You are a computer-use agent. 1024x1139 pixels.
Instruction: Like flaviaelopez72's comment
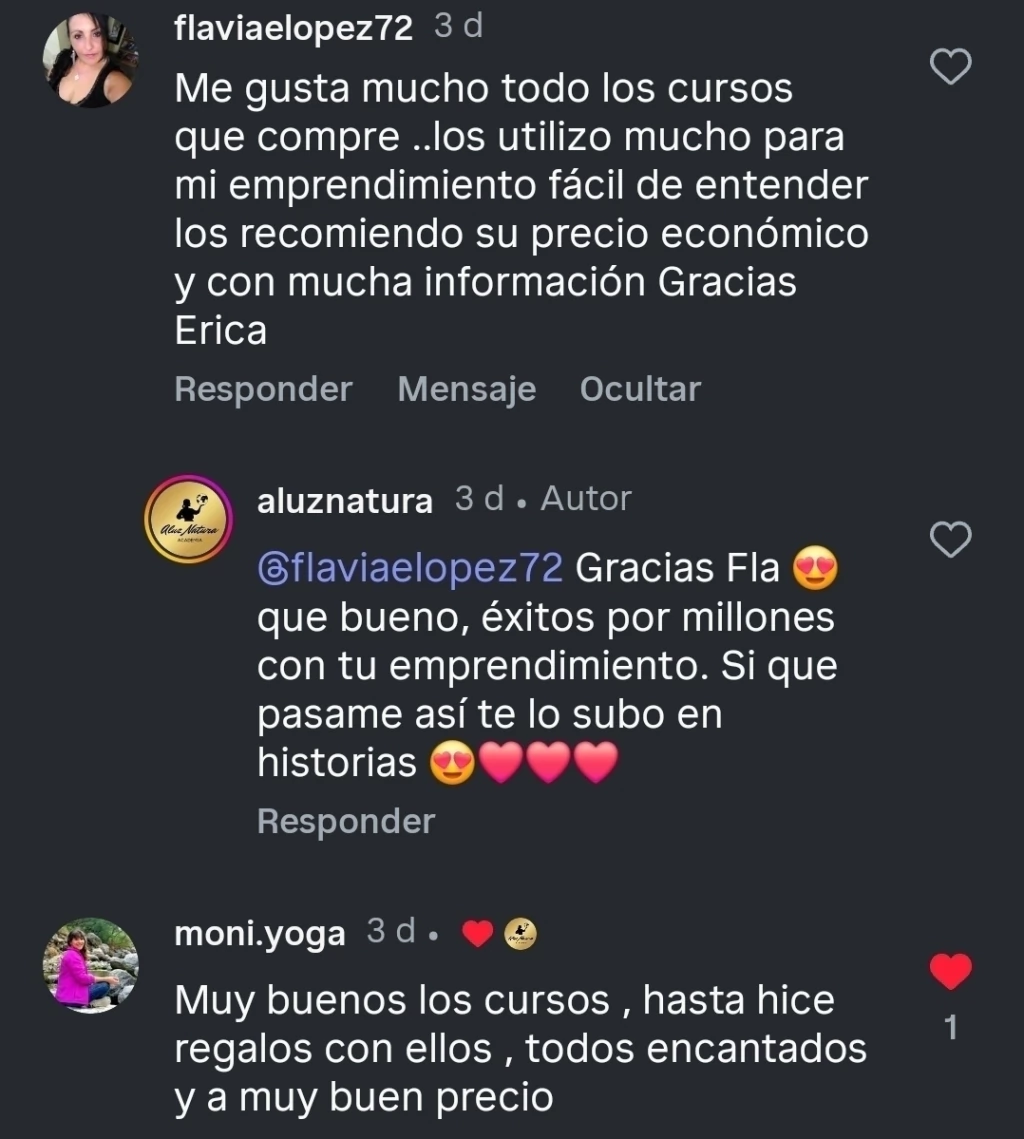point(950,68)
